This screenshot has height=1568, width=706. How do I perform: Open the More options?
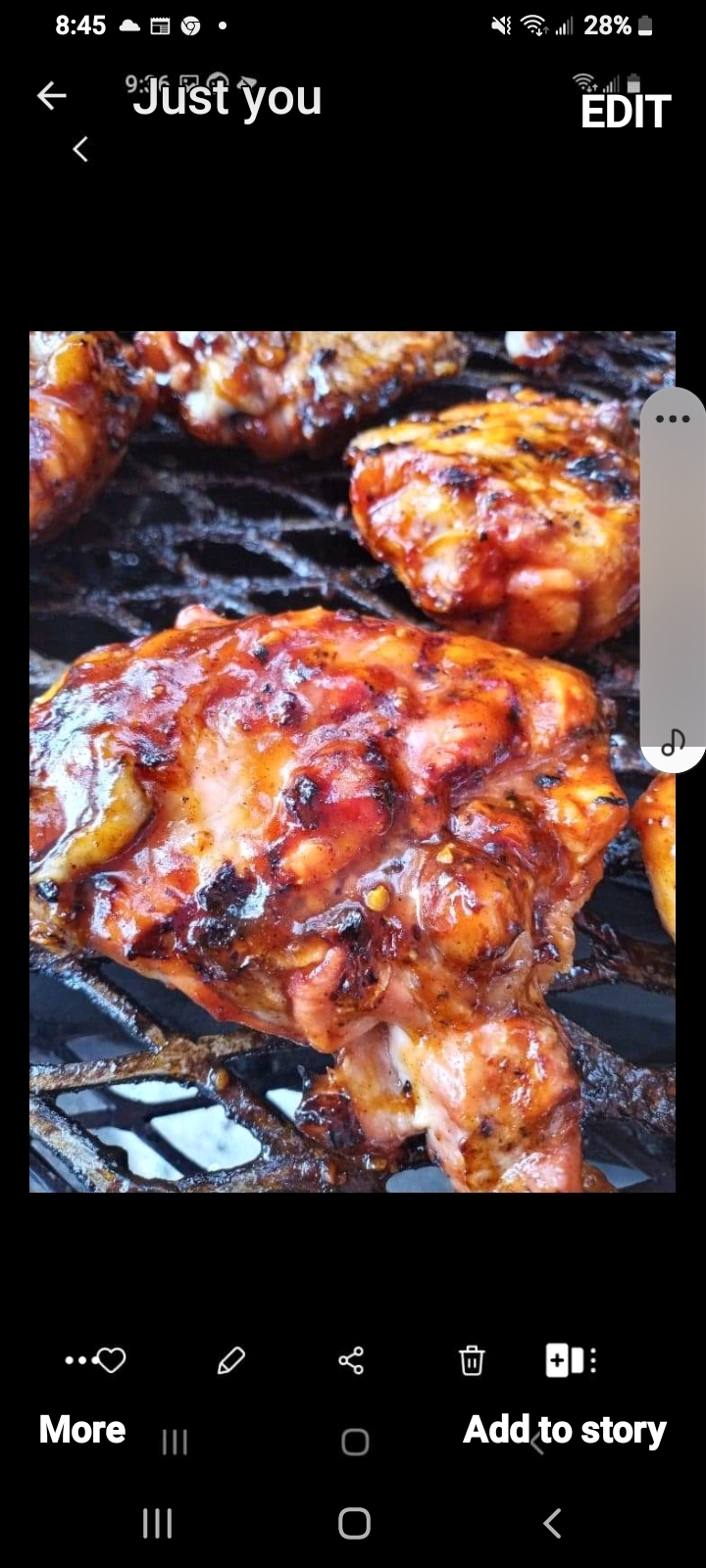click(x=82, y=1430)
